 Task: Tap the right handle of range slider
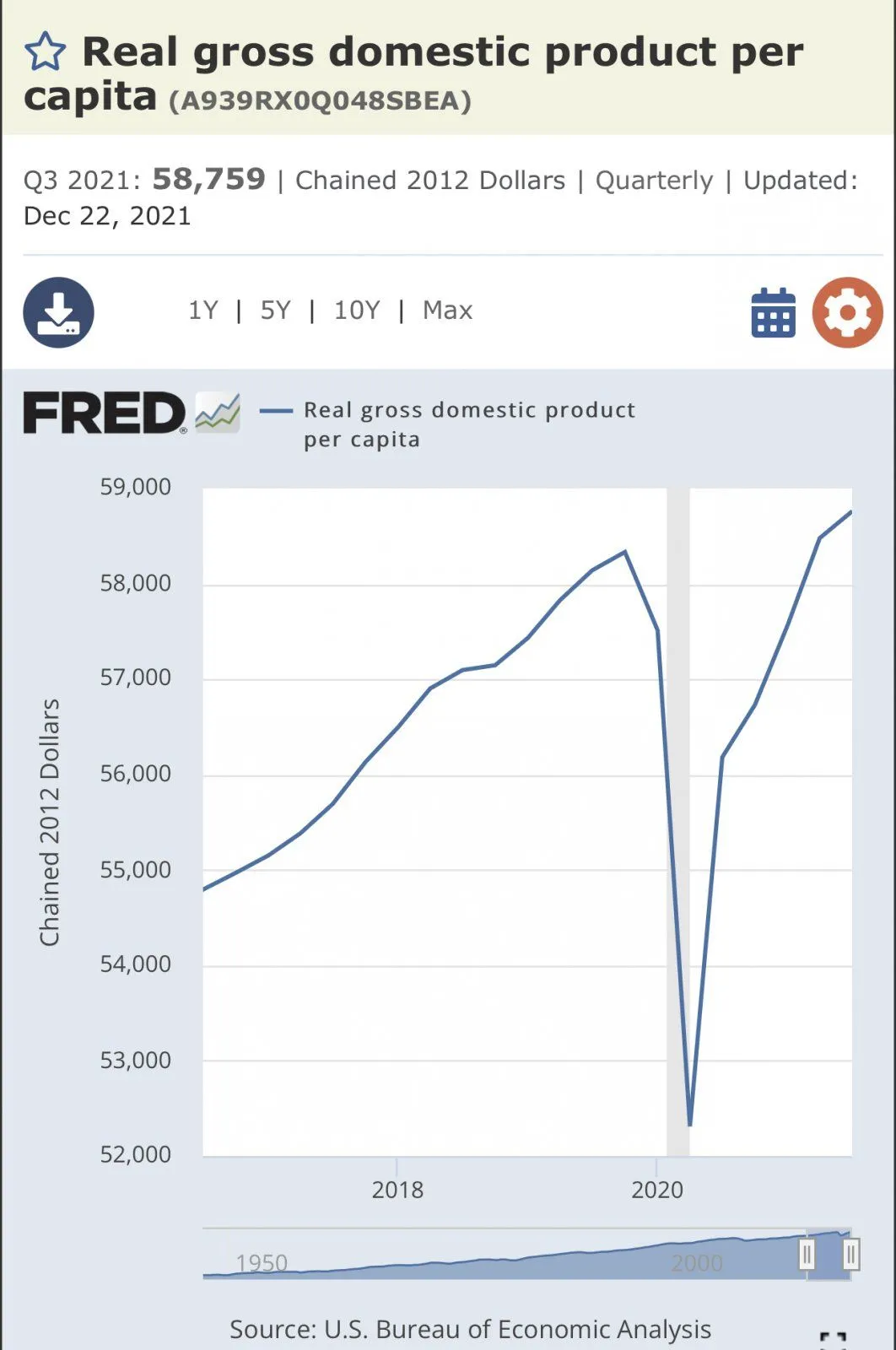point(850,1255)
